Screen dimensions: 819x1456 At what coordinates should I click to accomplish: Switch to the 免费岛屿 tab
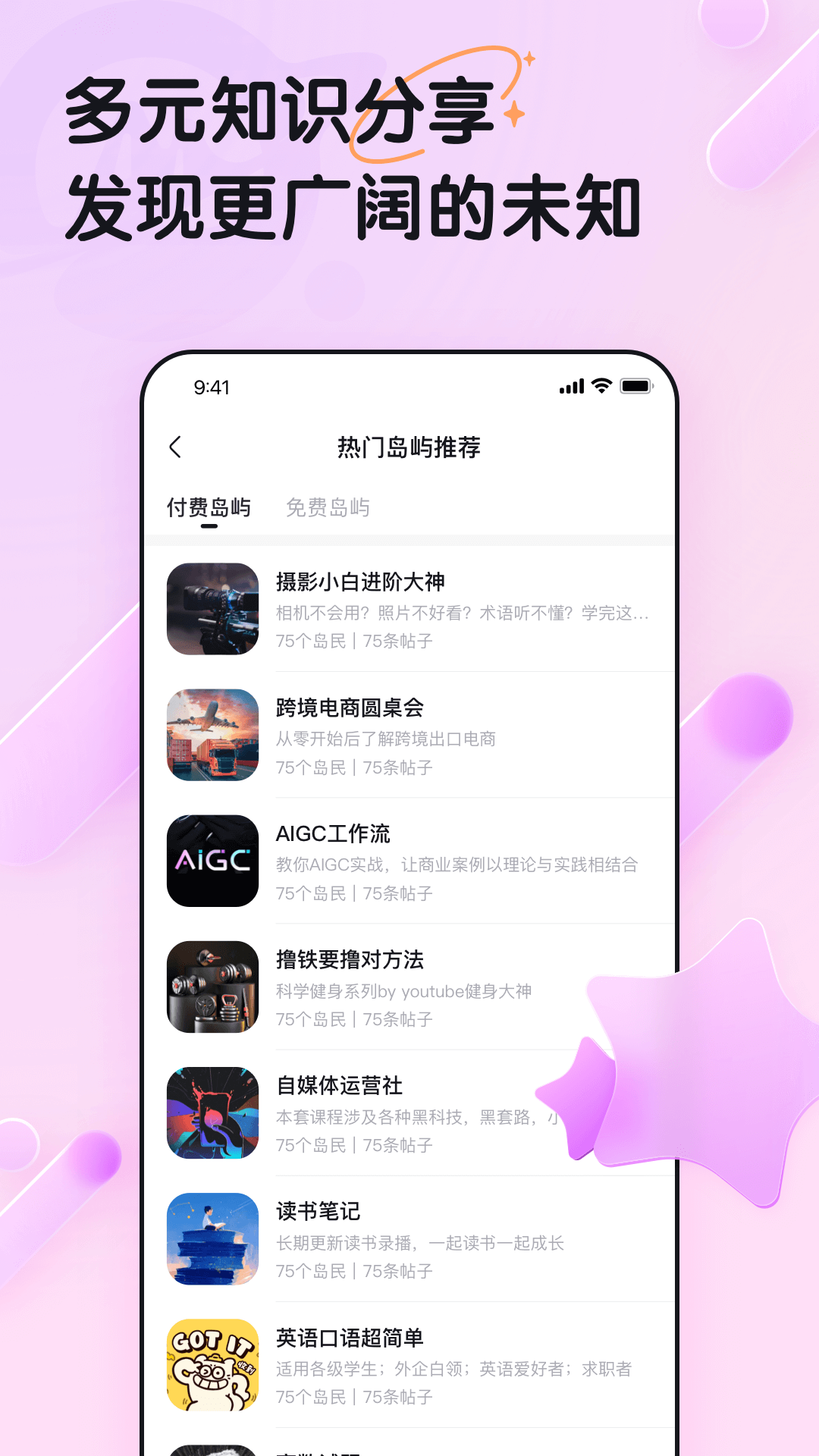[x=328, y=508]
